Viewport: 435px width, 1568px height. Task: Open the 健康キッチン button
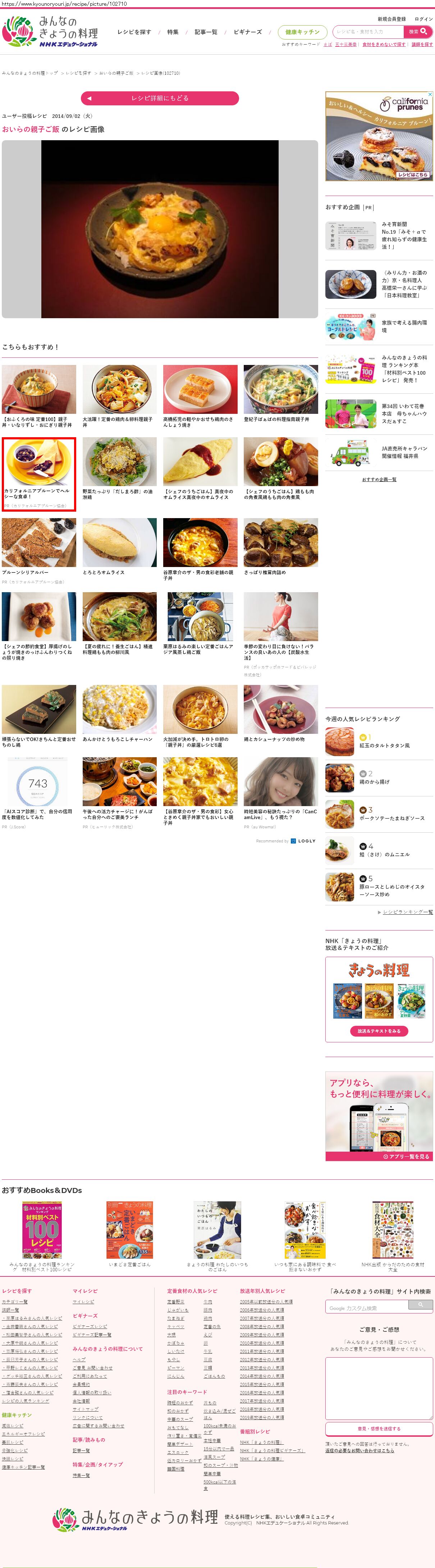click(302, 32)
